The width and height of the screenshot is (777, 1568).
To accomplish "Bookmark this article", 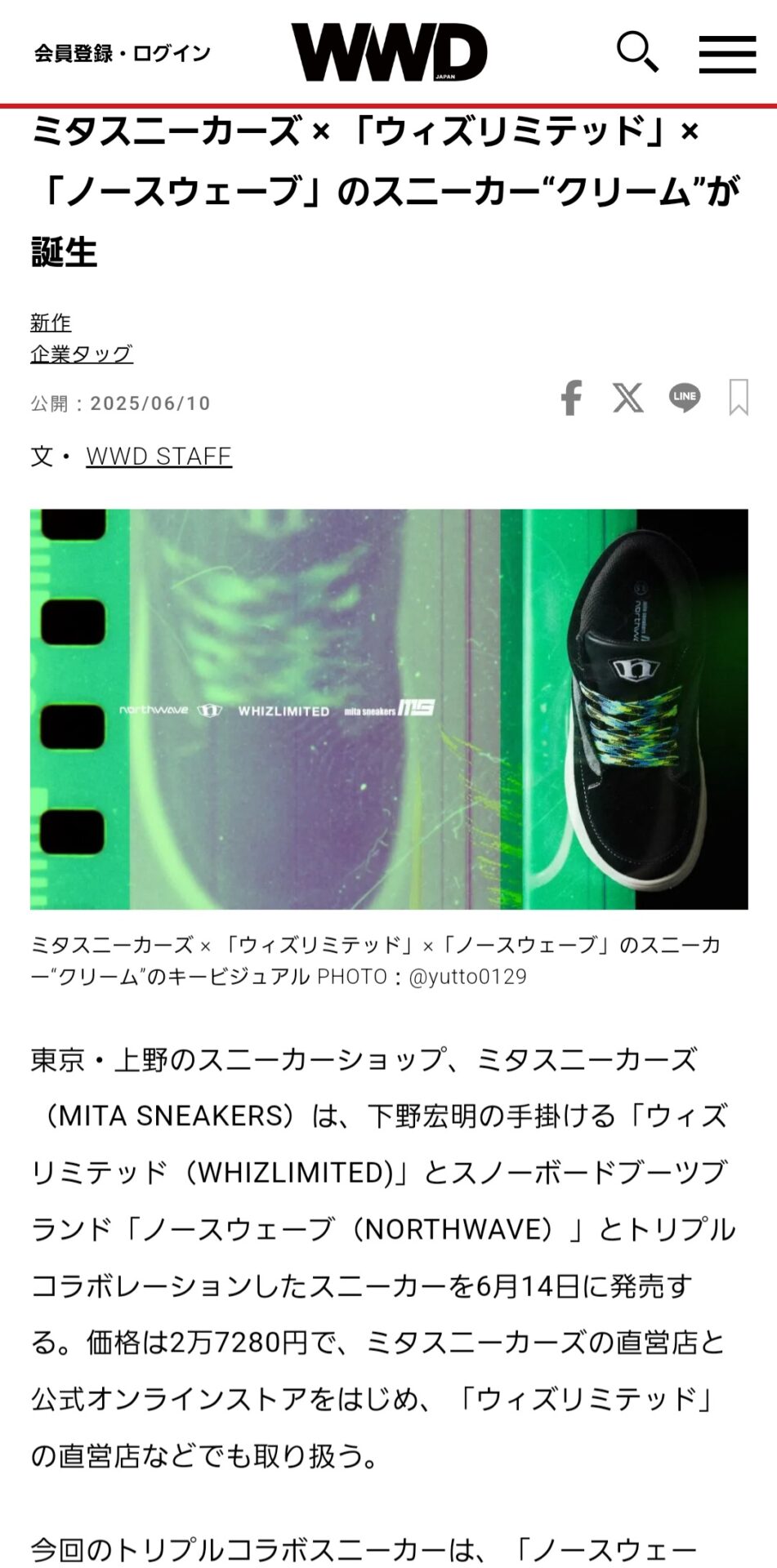I will click(739, 398).
